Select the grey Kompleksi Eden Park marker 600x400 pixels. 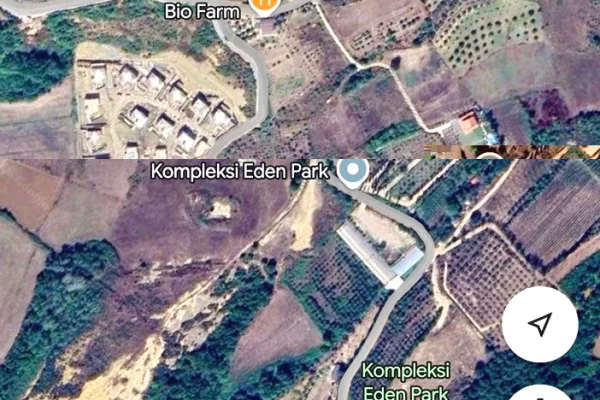(x=351, y=171)
